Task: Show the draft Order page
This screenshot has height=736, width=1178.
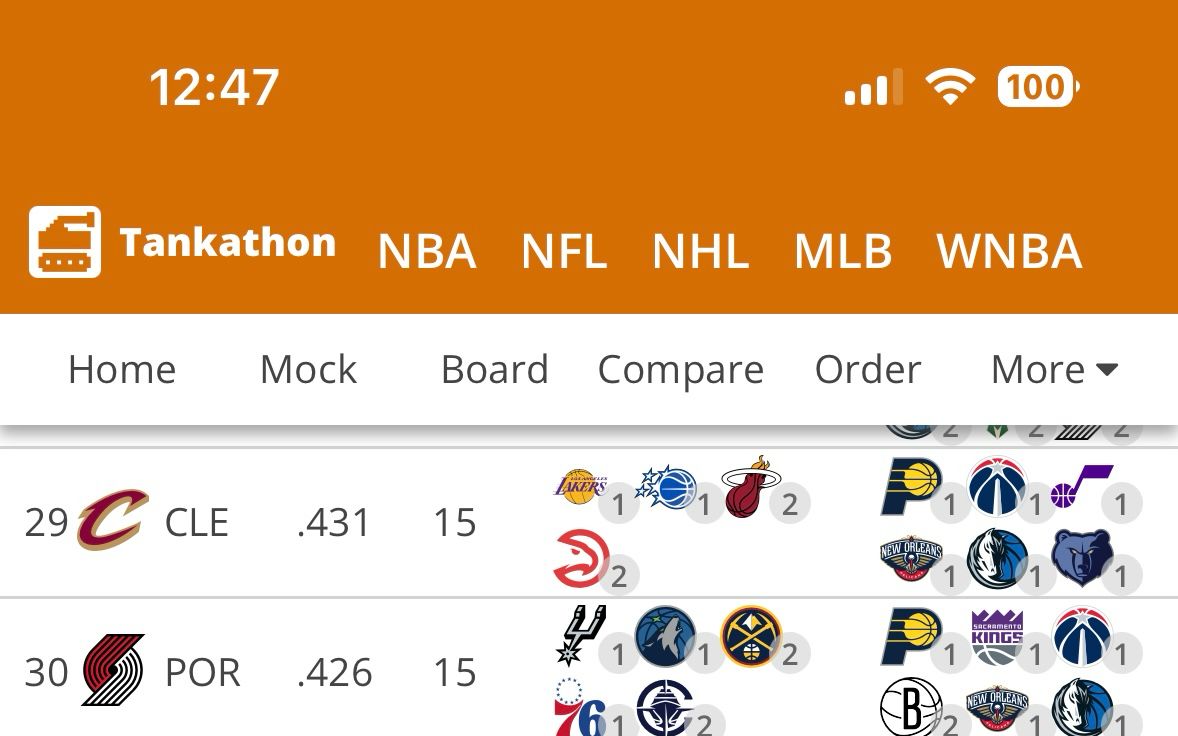Action: 867,370
